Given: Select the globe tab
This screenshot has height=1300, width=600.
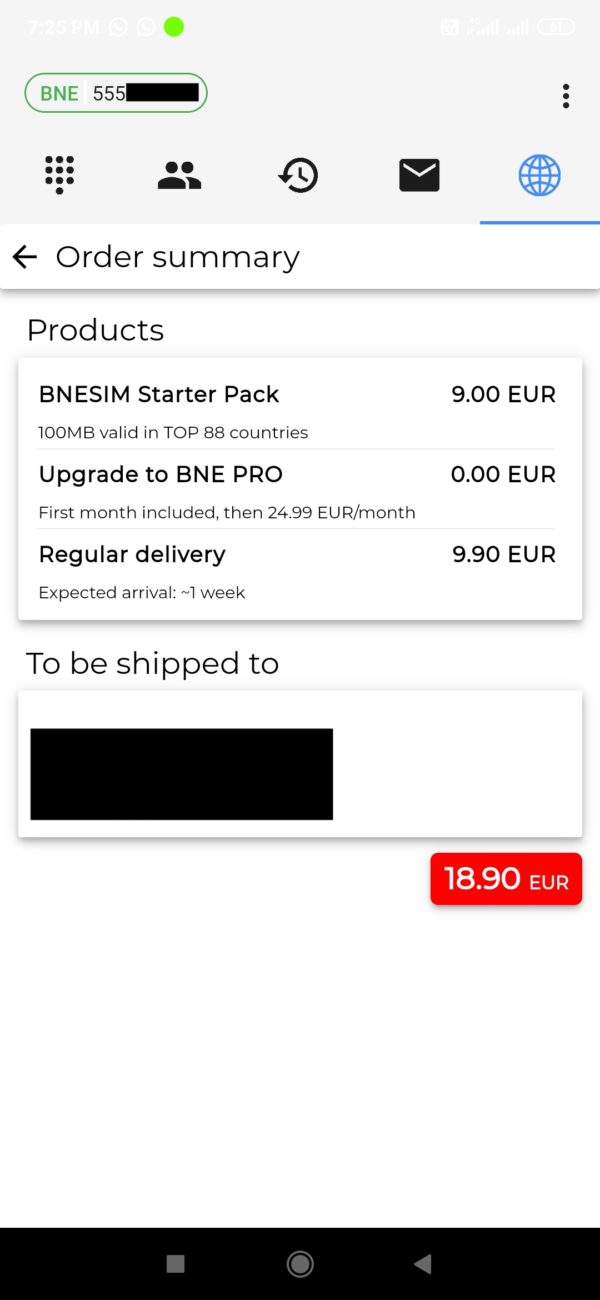Looking at the screenshot, I should pos(539,176).
